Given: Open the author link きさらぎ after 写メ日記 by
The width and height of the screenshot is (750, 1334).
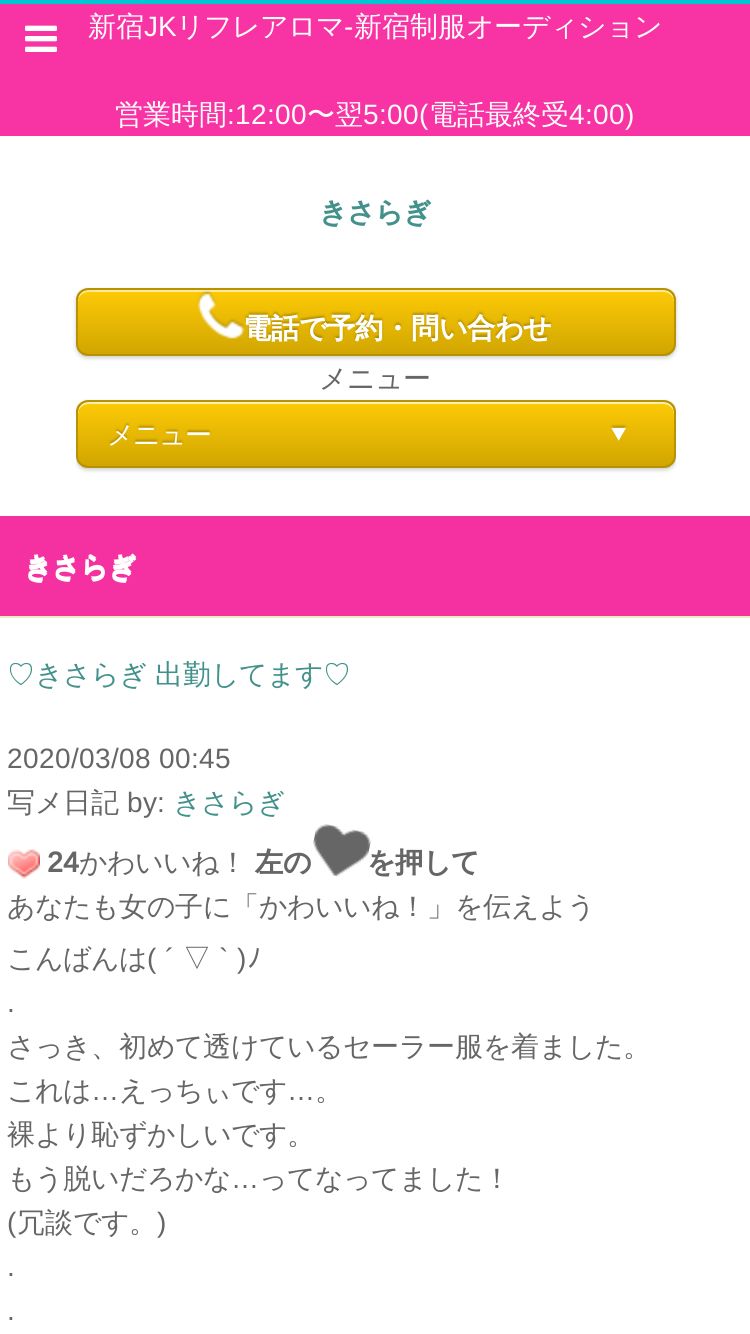Looking at the screenshot, I should [x=229, y=803].
